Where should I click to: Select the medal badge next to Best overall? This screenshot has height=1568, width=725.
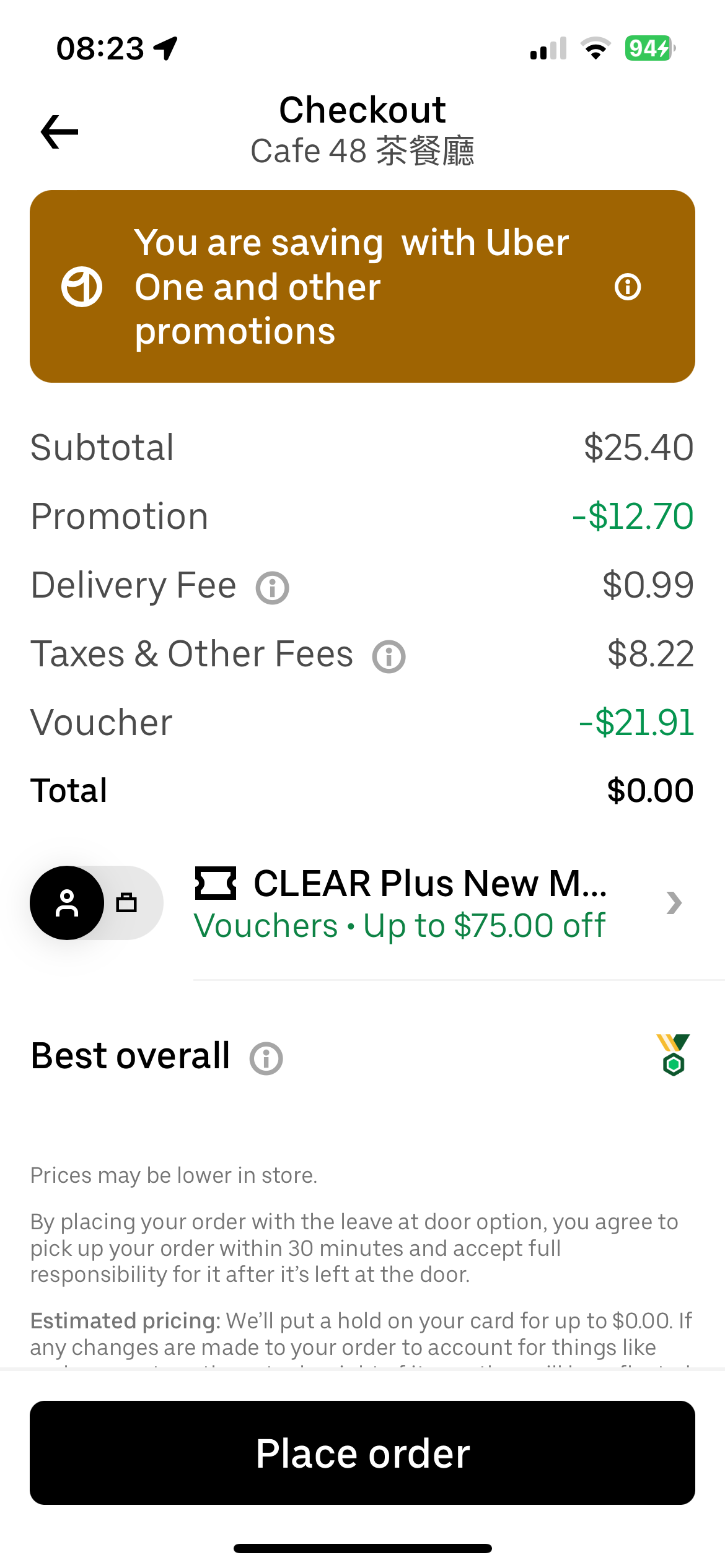(673, 1060)
